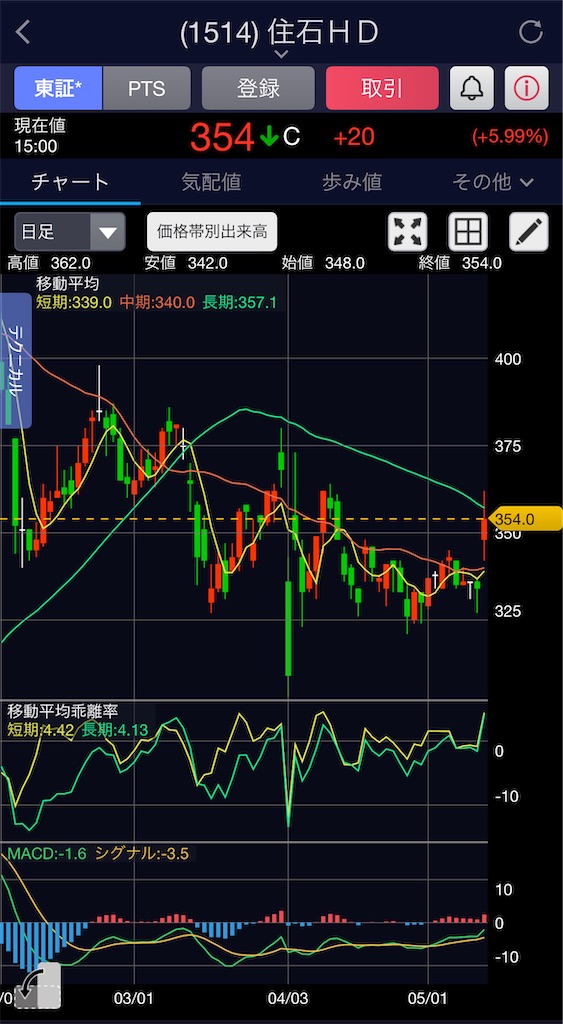Viewport: 563px width, 1024px height.
Task: Select the チャート tab
Action: pyautogui.click(x=71, y=182)
